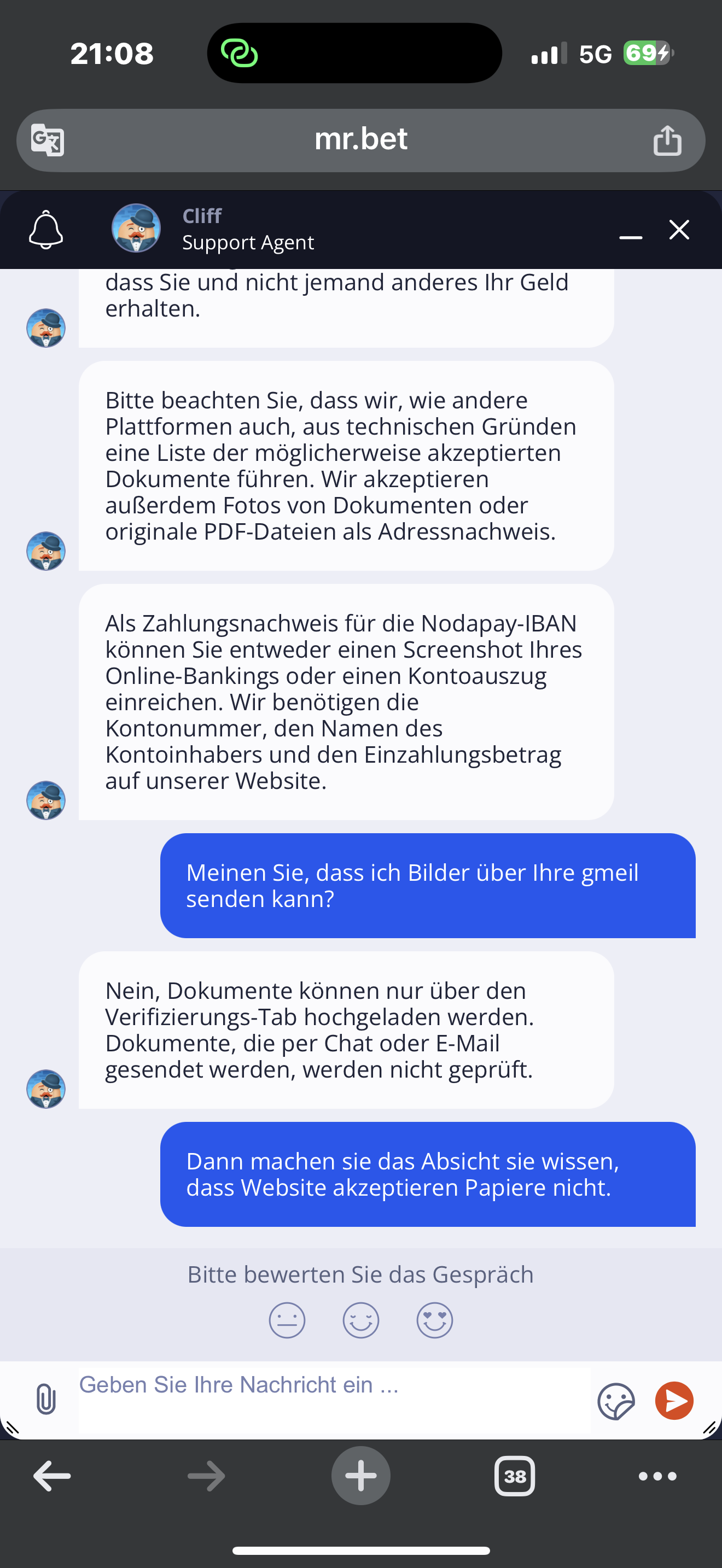
Task: View the 38 open tabs
Action: pyautogui.click(x=514, y=1476)
